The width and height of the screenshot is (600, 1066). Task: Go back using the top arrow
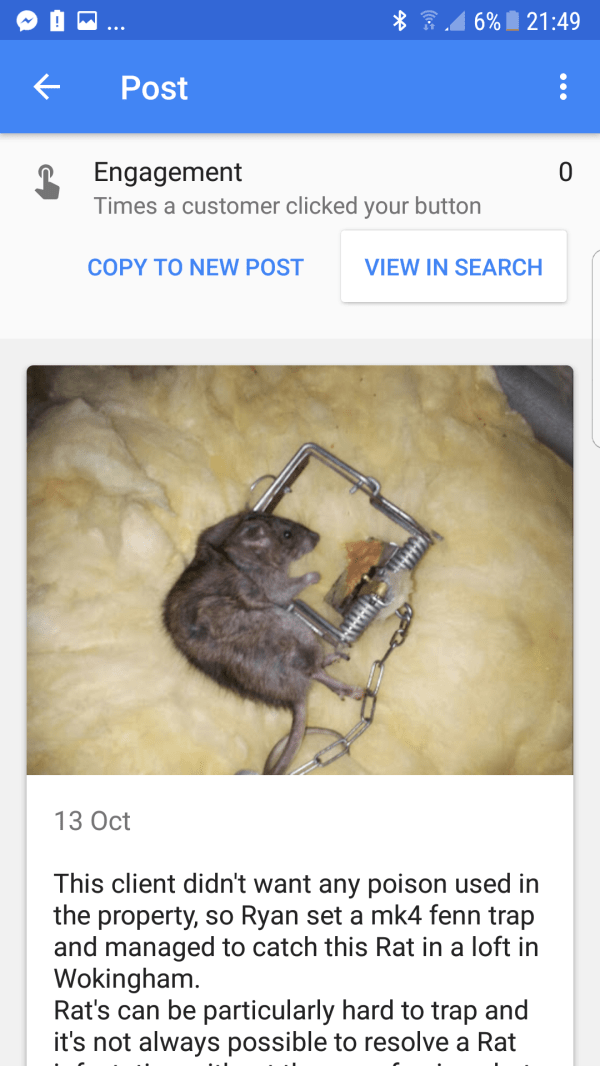click(47, 88)
